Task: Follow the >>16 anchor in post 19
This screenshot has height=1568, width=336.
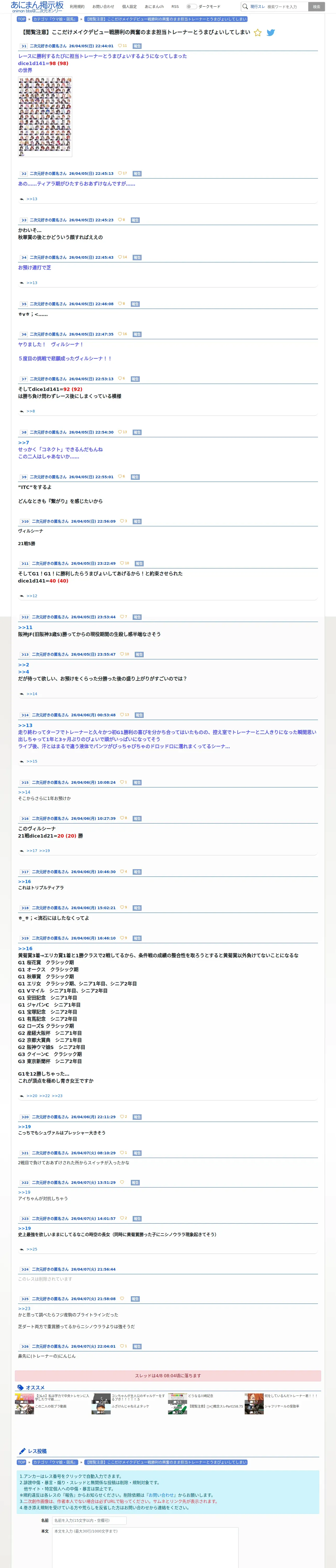Action: (x=25, y=948)
